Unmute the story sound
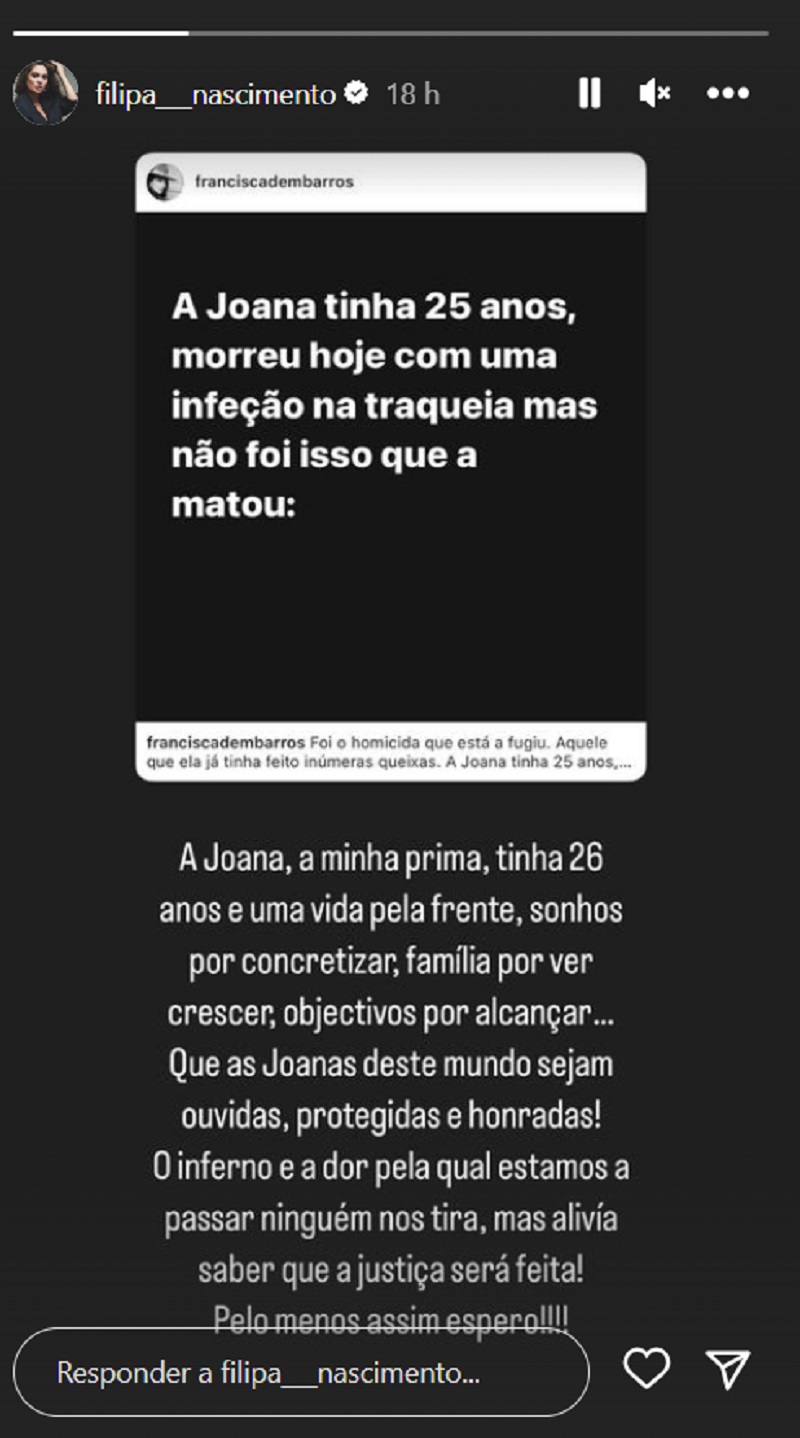Screen dimensions: 800x1438 point(655,94)
